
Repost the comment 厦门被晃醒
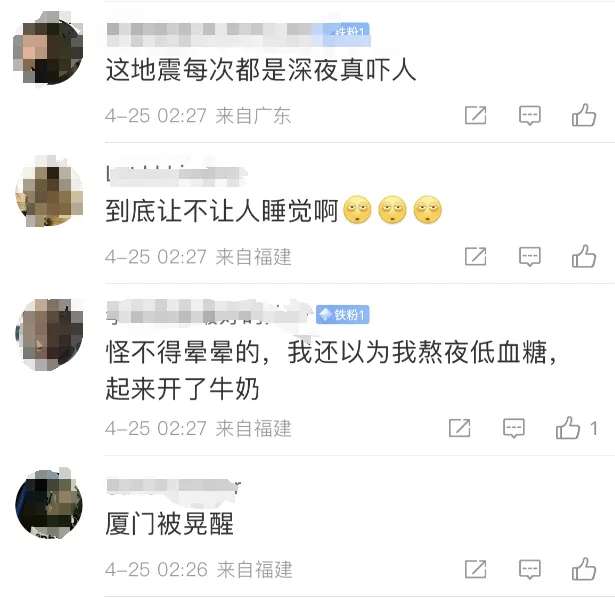(x=476, y=570)
